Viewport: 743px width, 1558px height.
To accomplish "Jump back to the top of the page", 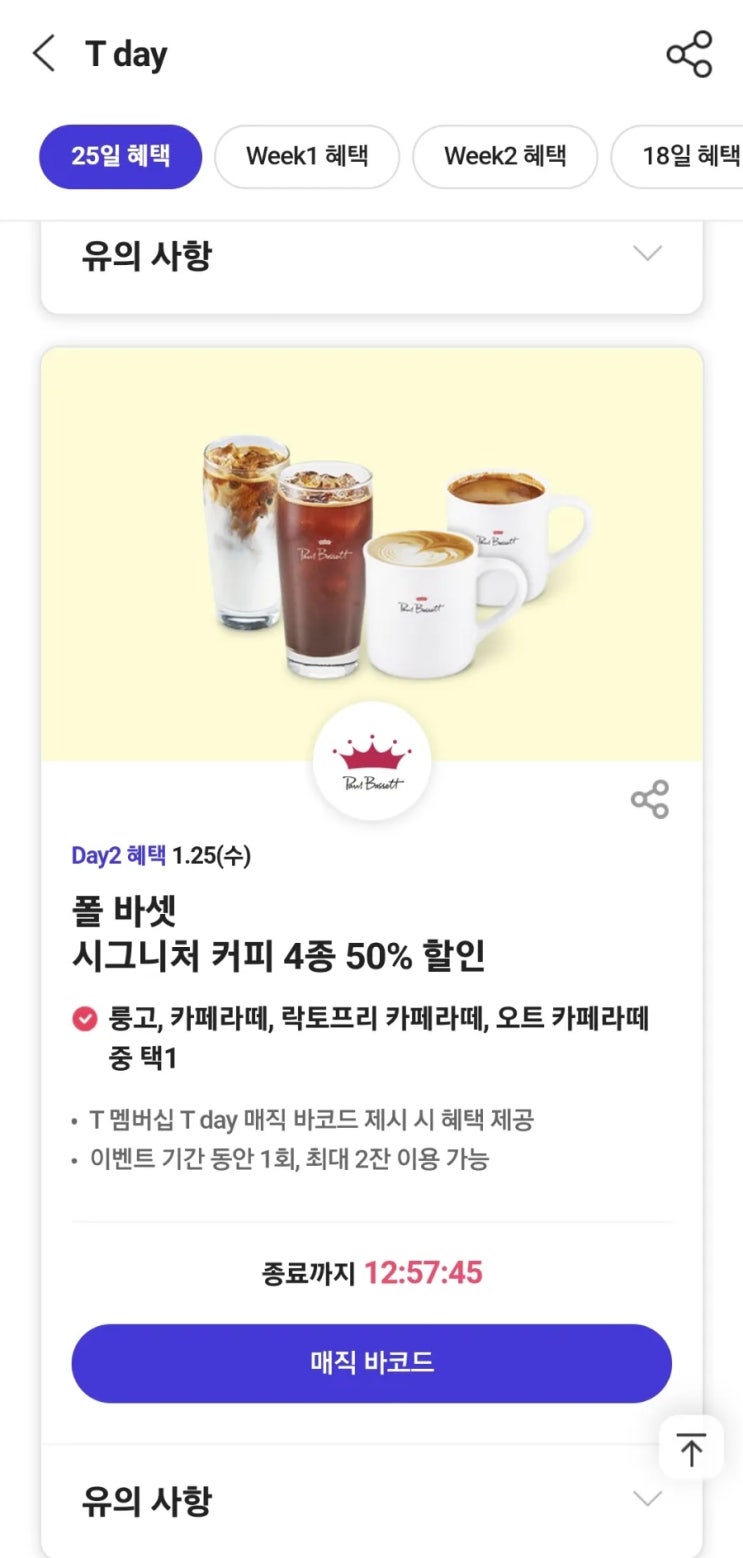I will click(x=690, y=1448).
